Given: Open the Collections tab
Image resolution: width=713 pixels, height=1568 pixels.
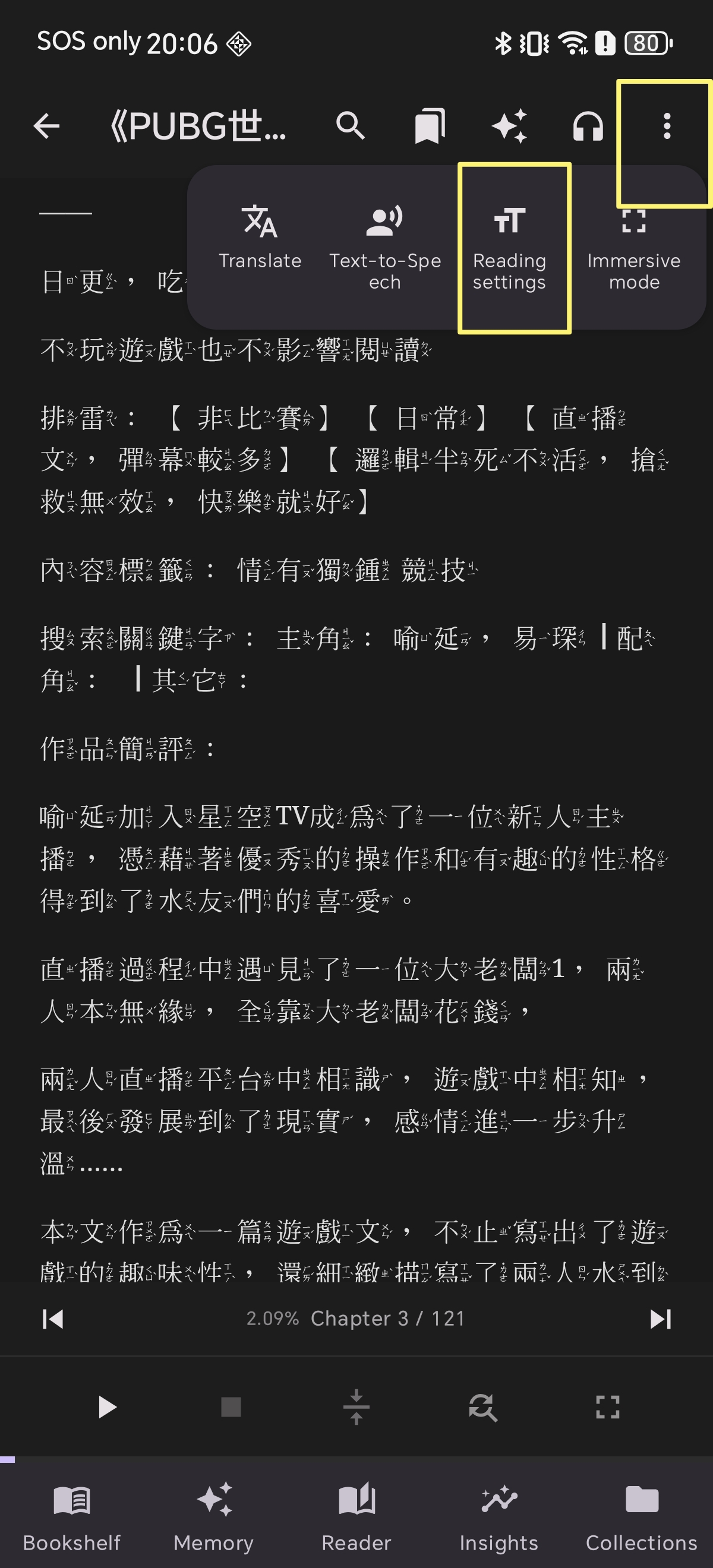Looking at the screenshot, I should pos(641,1517).
